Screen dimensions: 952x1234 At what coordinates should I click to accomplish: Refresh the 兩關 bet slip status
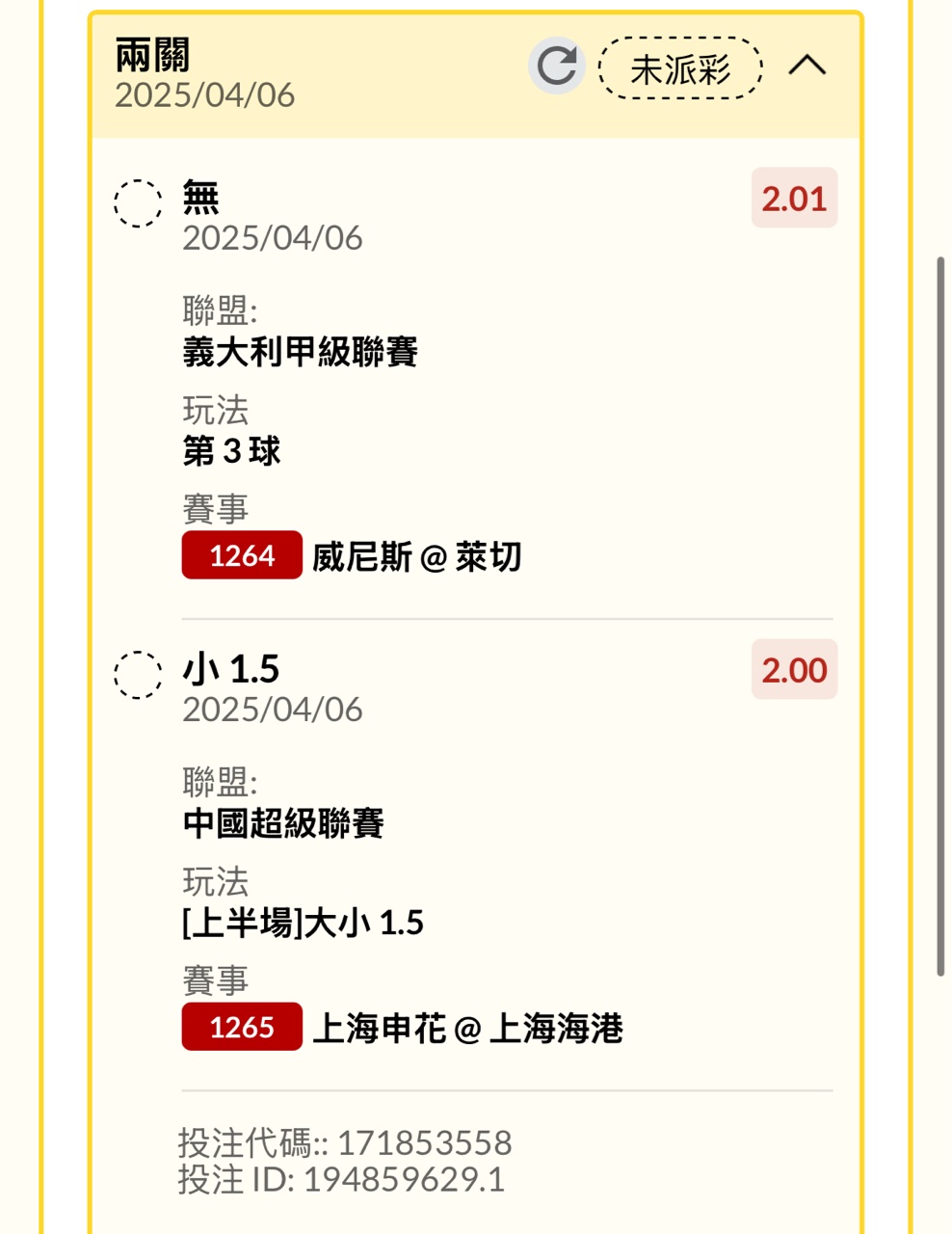[x=556, y=67]
